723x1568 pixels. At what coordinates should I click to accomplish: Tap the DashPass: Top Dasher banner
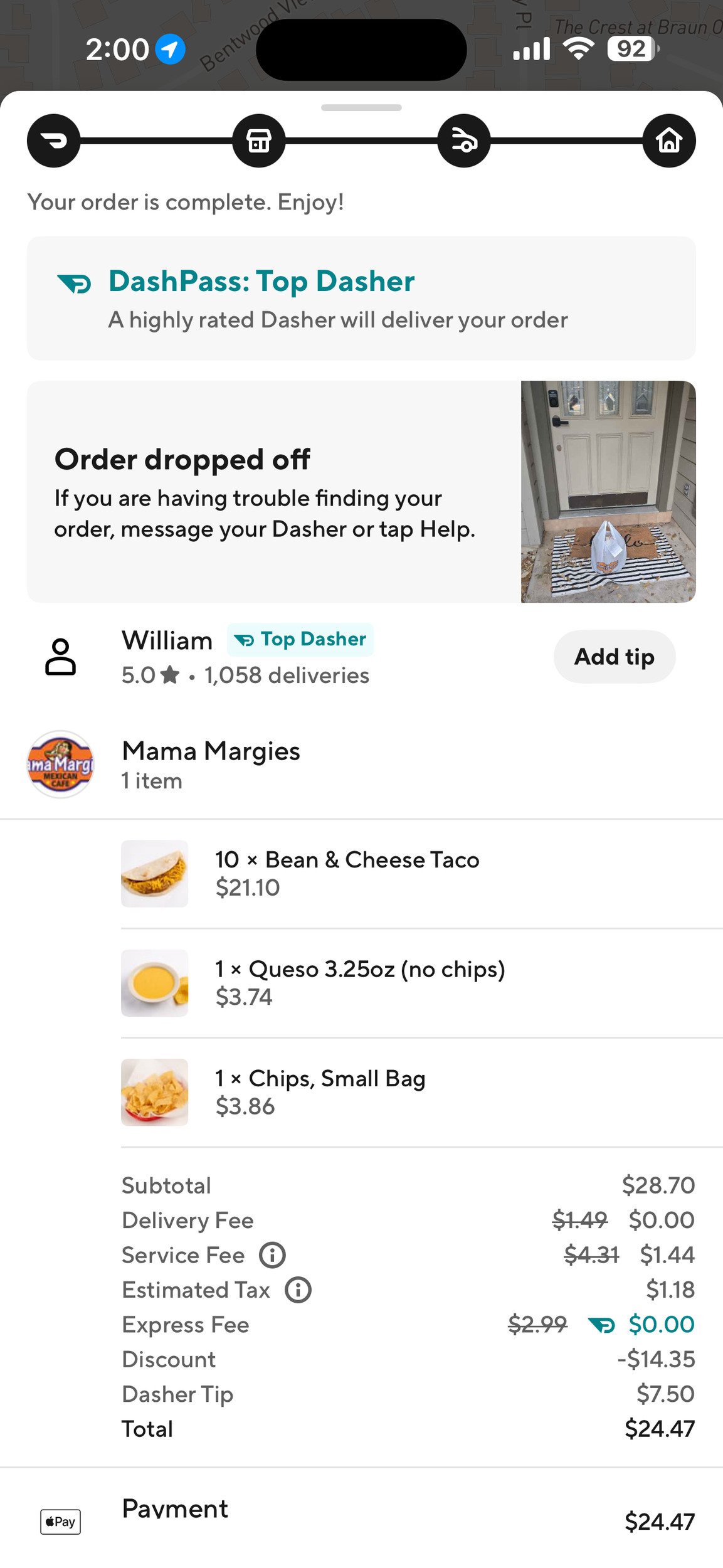tap(361, 298)
